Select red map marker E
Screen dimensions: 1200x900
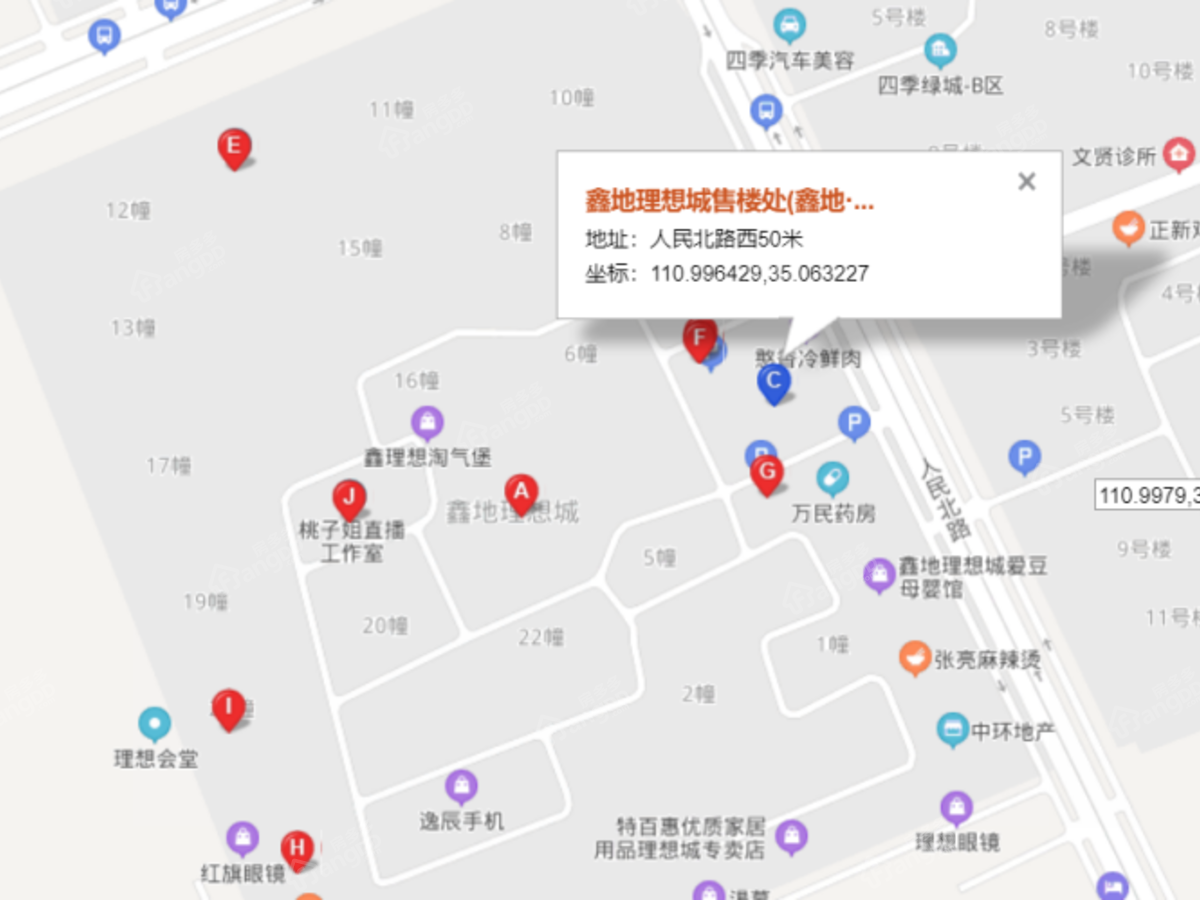234,148
